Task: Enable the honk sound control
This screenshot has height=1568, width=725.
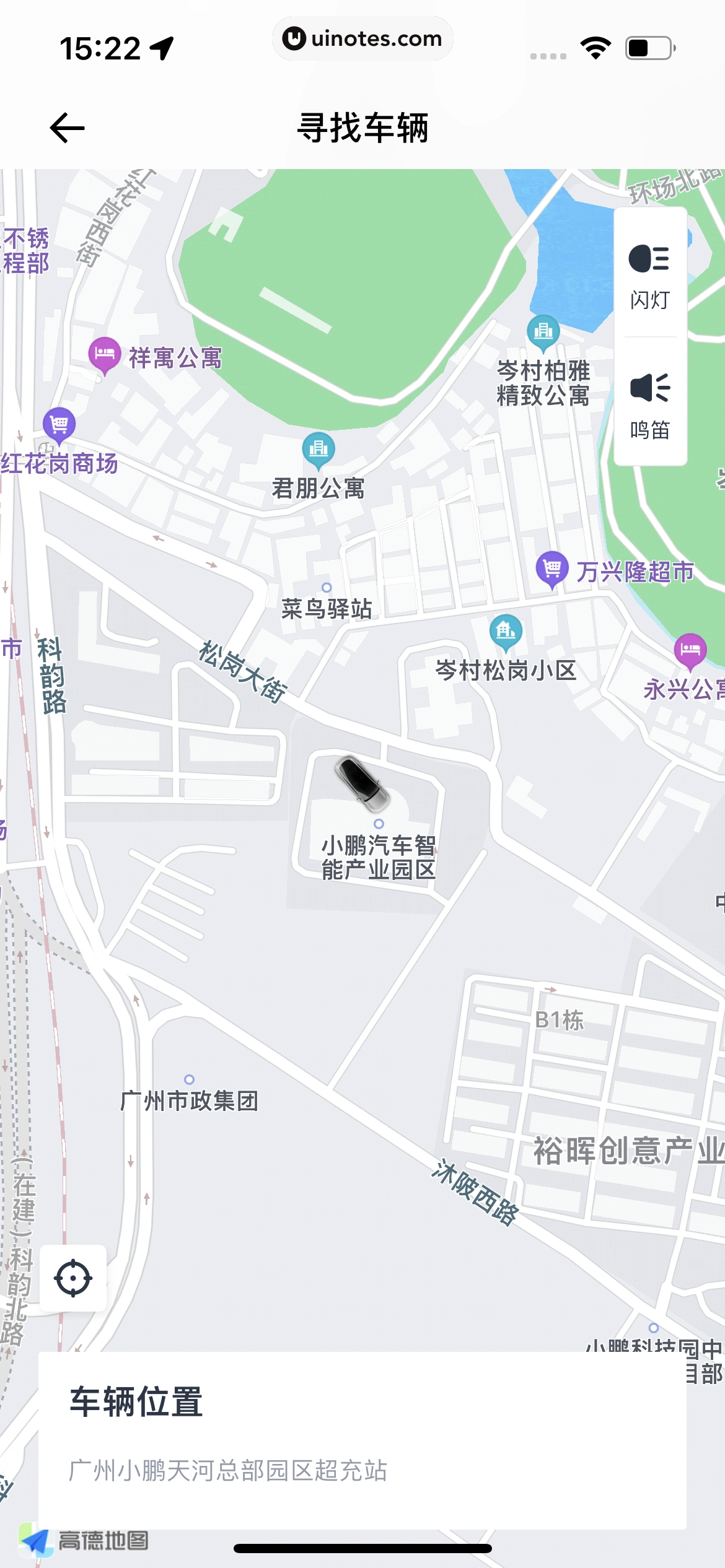Action: coord(650,386)
